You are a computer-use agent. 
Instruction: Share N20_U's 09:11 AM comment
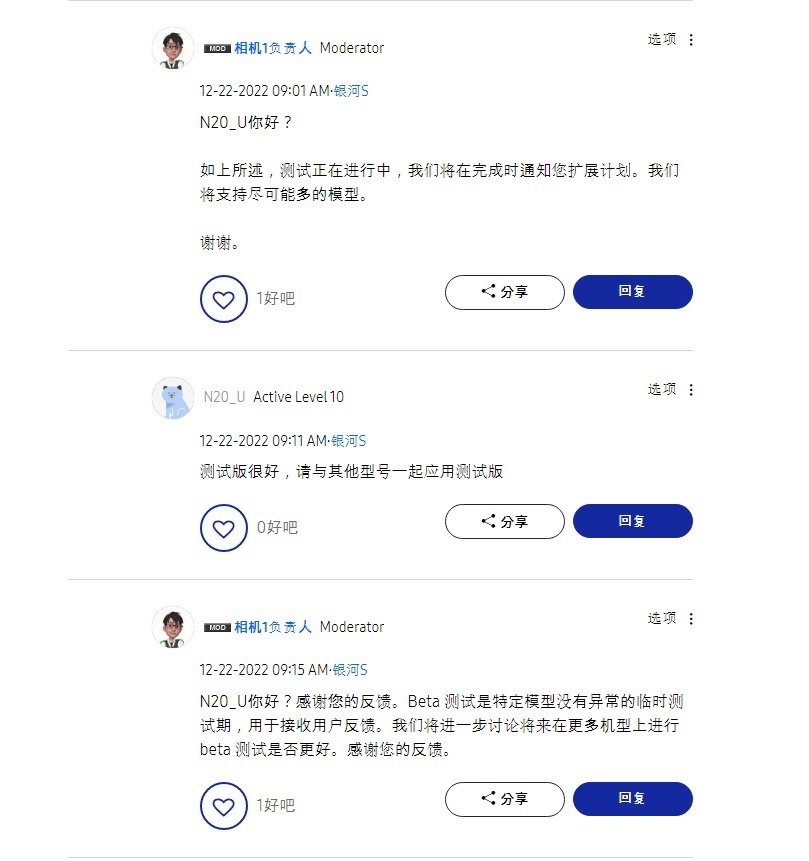[x=504, y=521]
